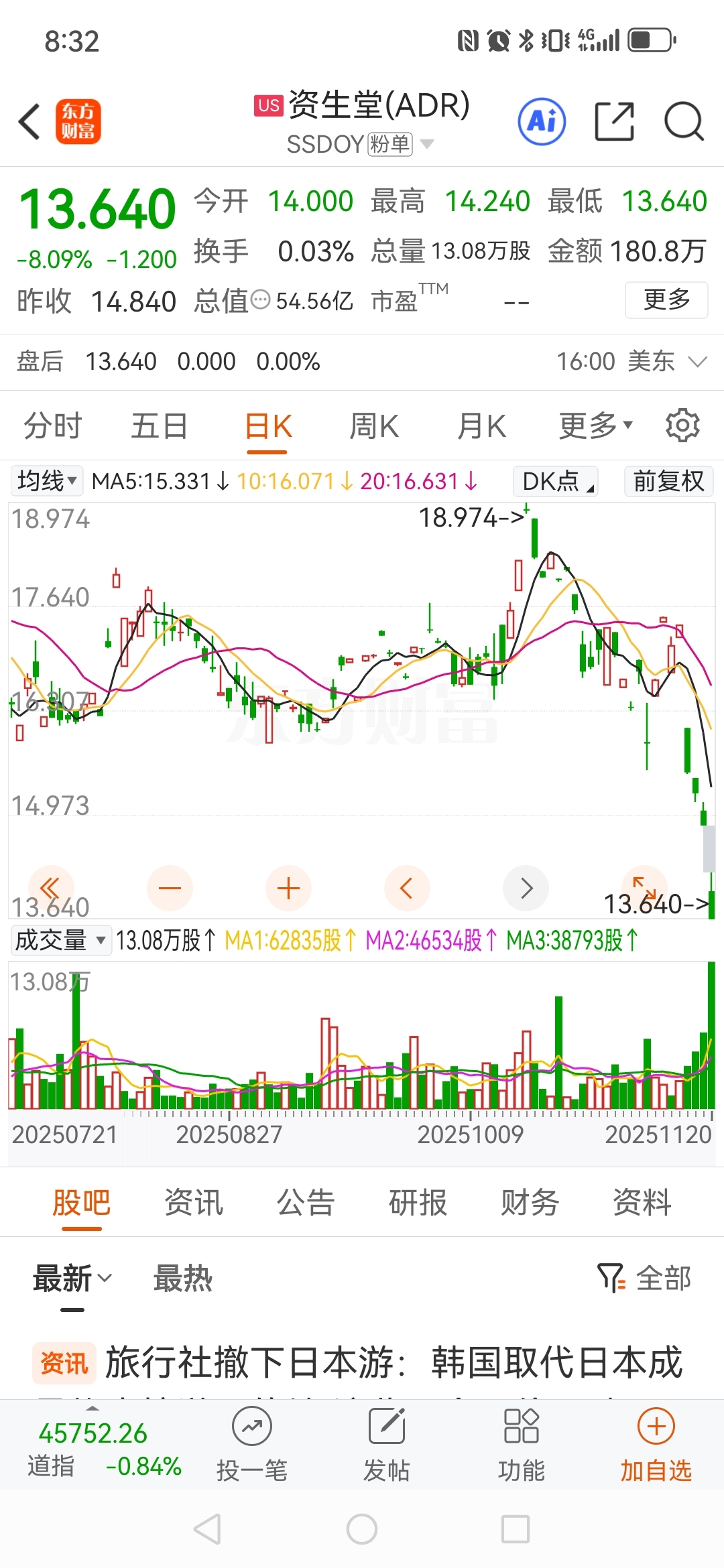Switch to the 分时 chart tab
Image resolution: width=724 pixels, height=1568 pixels.
point(52,426)
